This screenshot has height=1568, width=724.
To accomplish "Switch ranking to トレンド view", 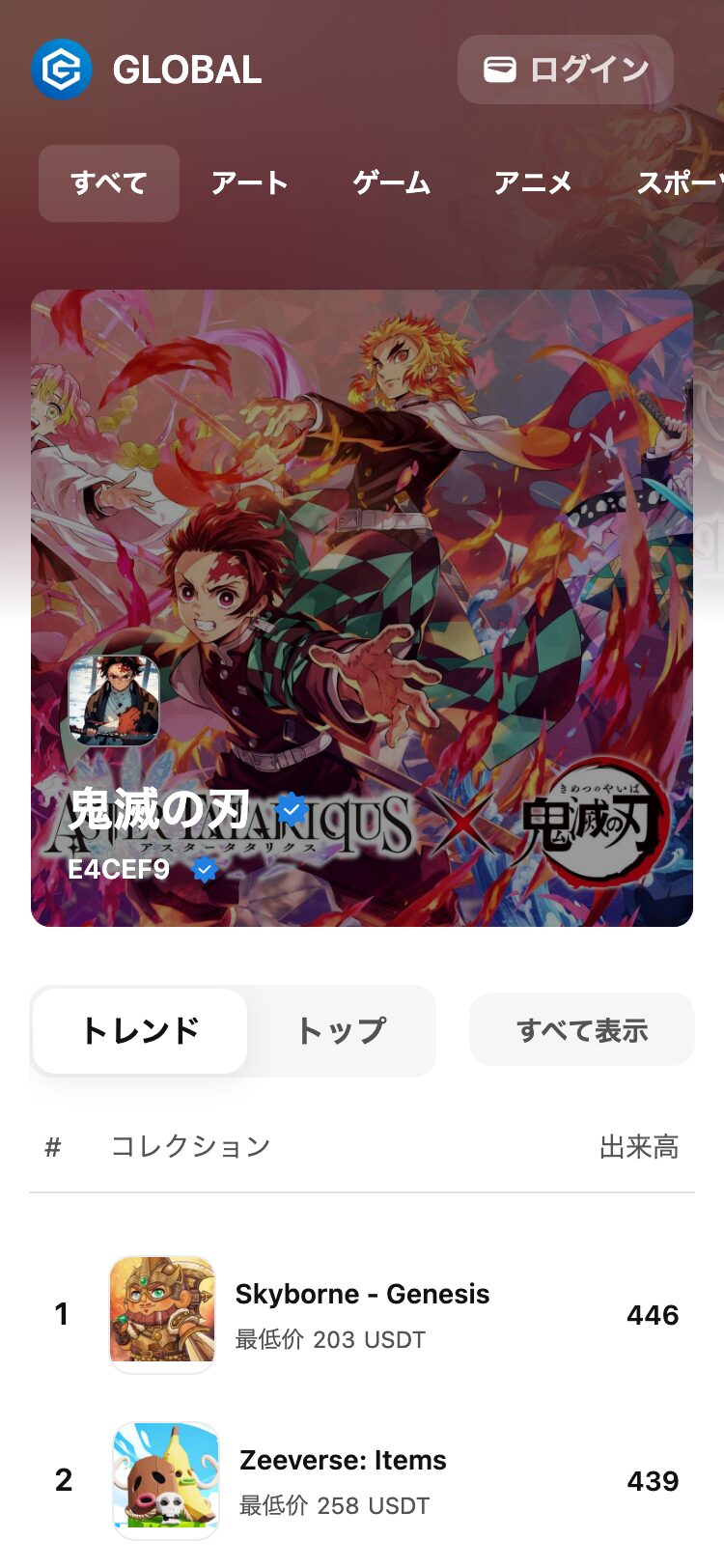I will coord(139,1030).
